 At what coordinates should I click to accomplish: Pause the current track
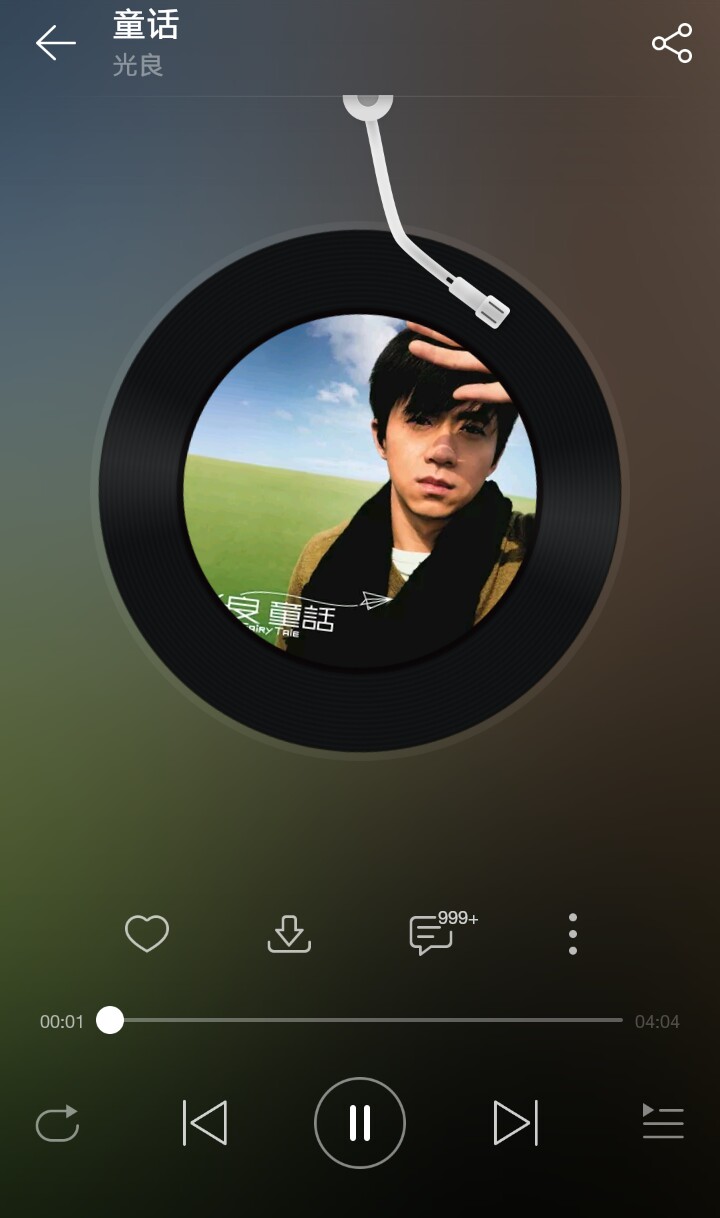click(x=360, y=1122)
